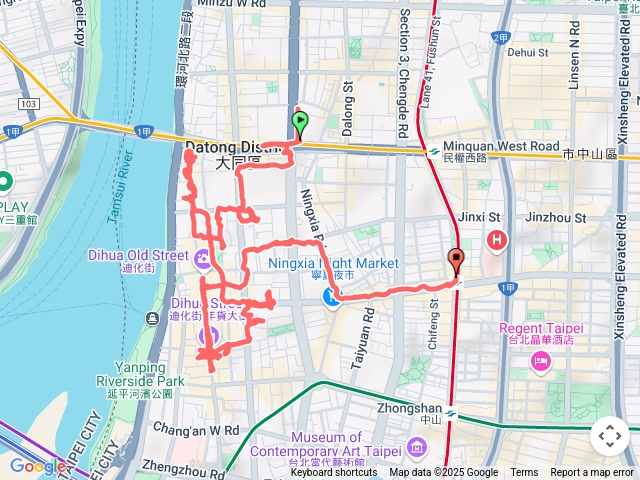Open the Yanping Riverside Park pin

pyautogui.click(x=150, y=319)
